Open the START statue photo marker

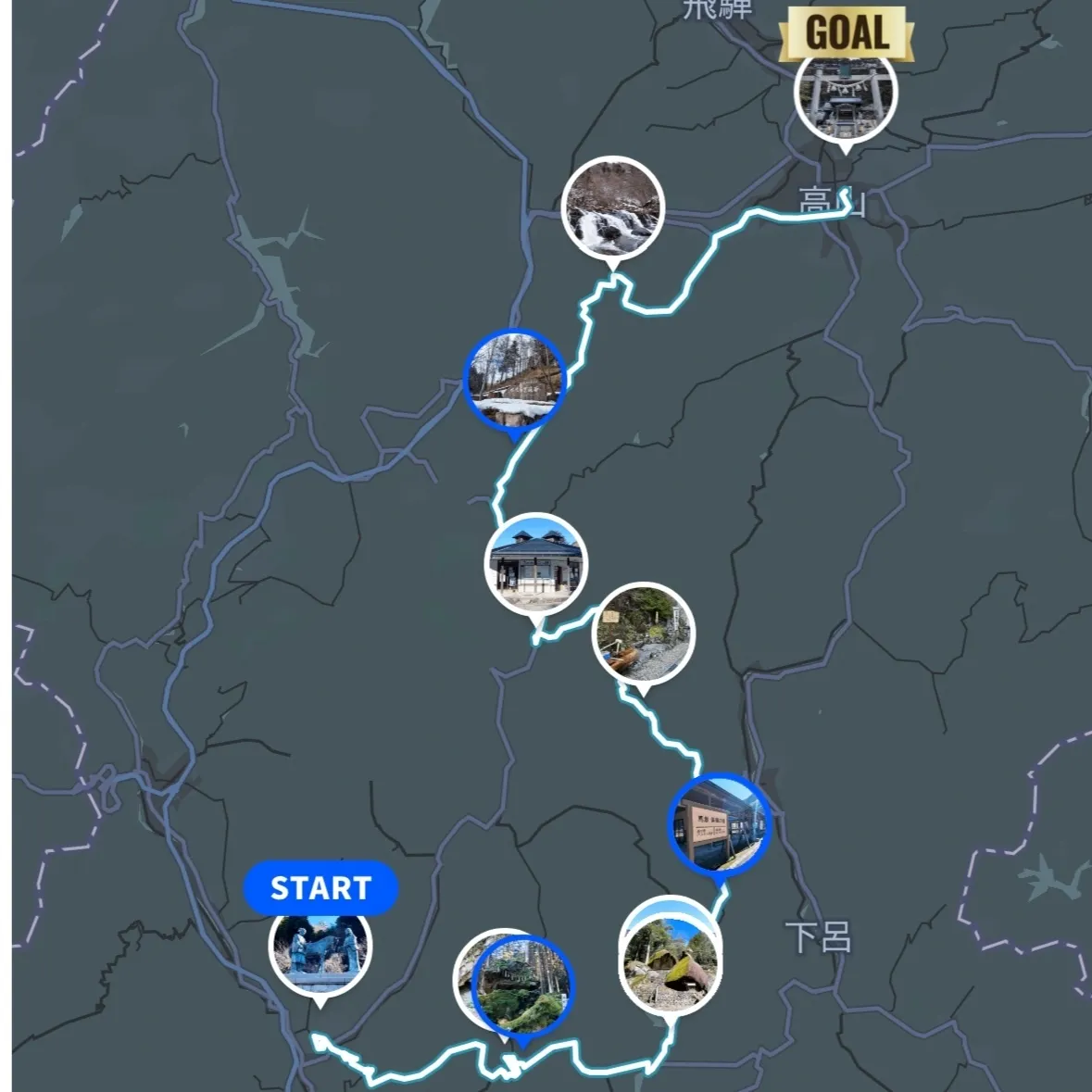click(320, 948)
